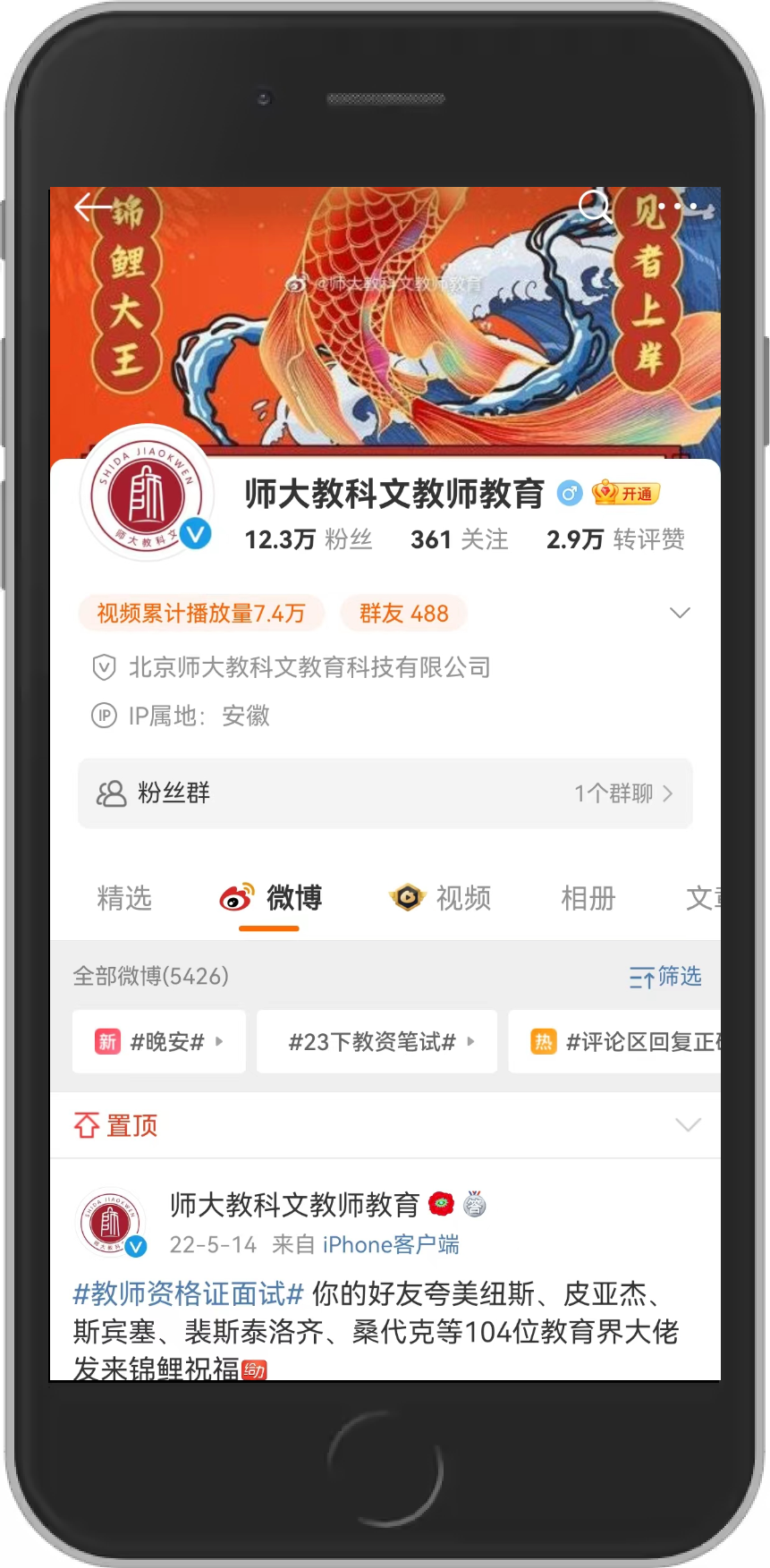Open the three-dot overflow menu
The width and height of the screenshot is (770, 1568).
pos(684,207)
